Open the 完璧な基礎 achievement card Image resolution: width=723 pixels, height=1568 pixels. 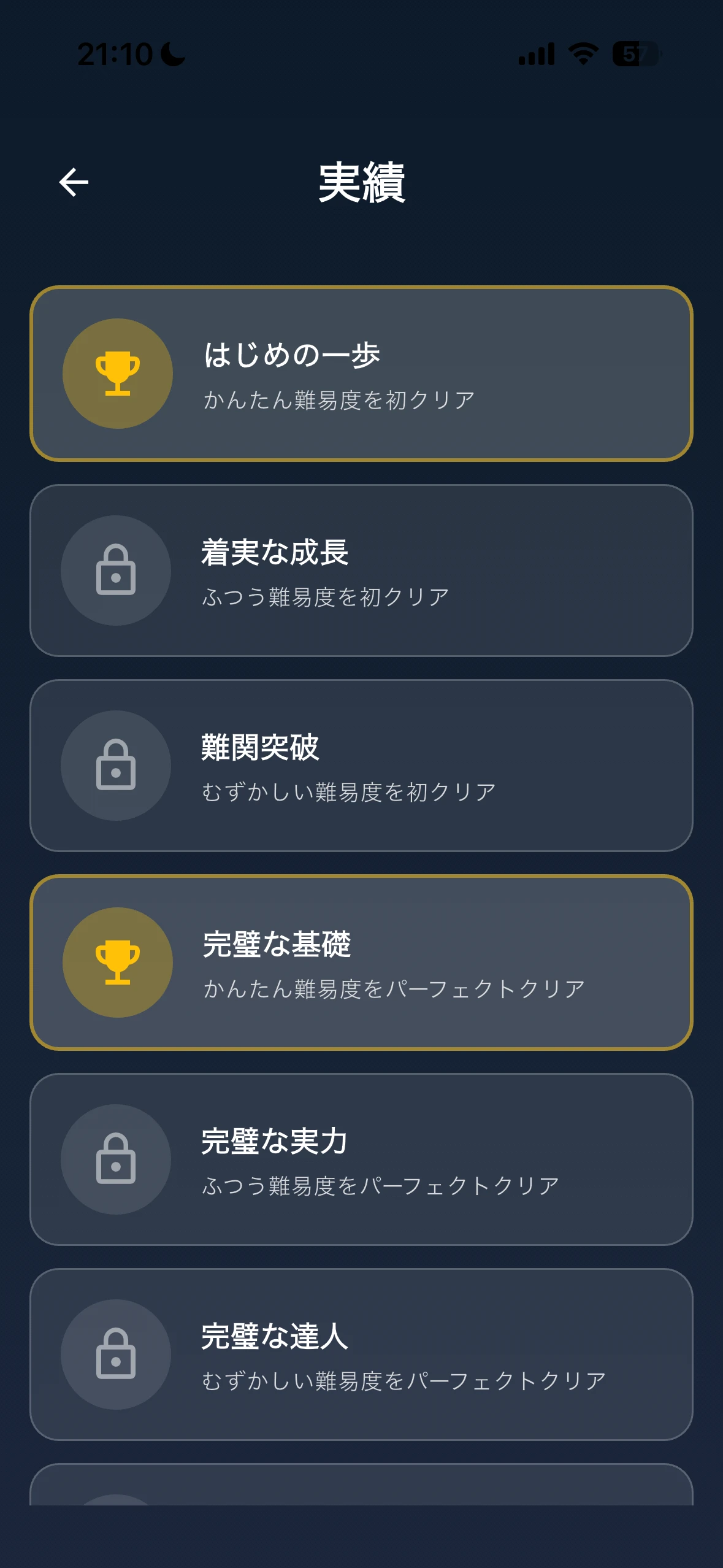[362, 963]
